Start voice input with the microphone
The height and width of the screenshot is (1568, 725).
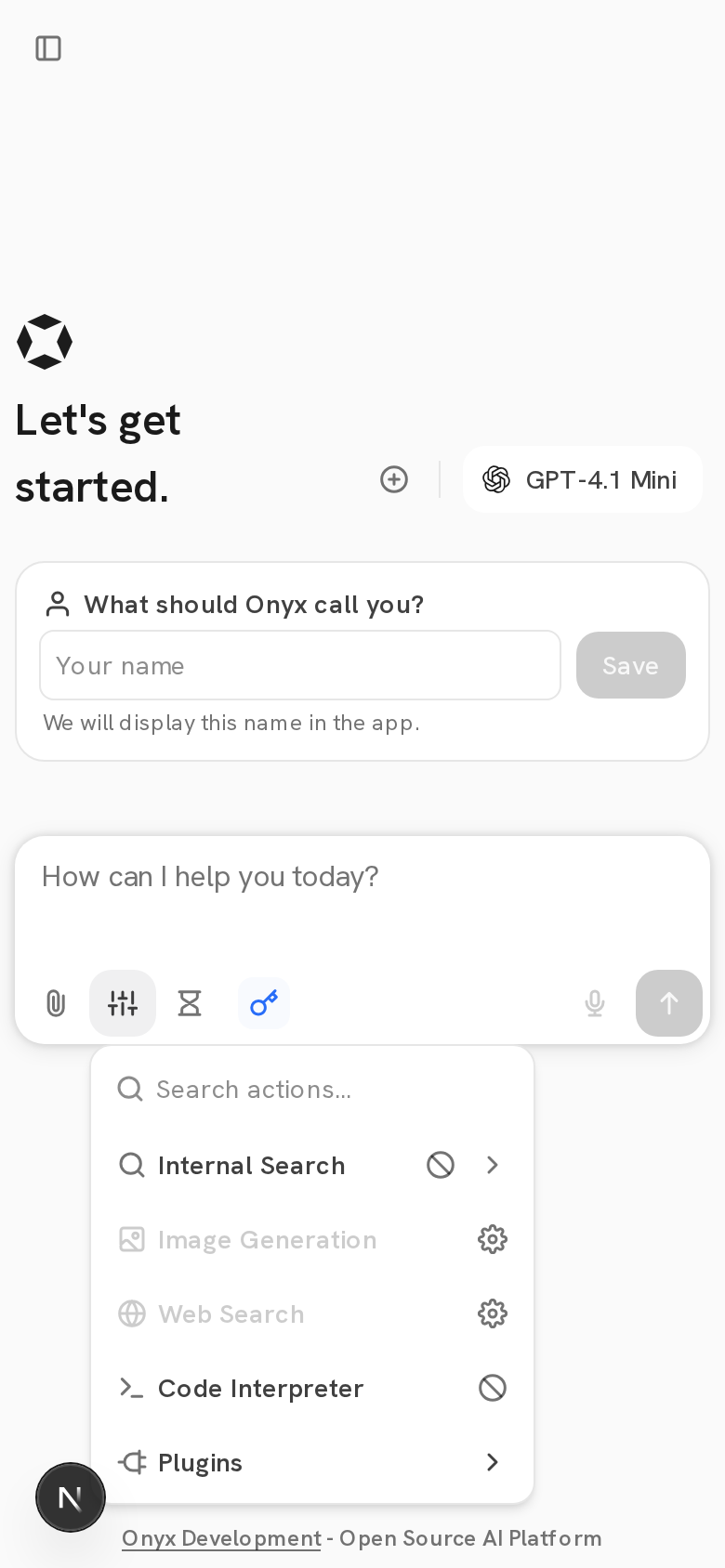[x=595, y=1003]
